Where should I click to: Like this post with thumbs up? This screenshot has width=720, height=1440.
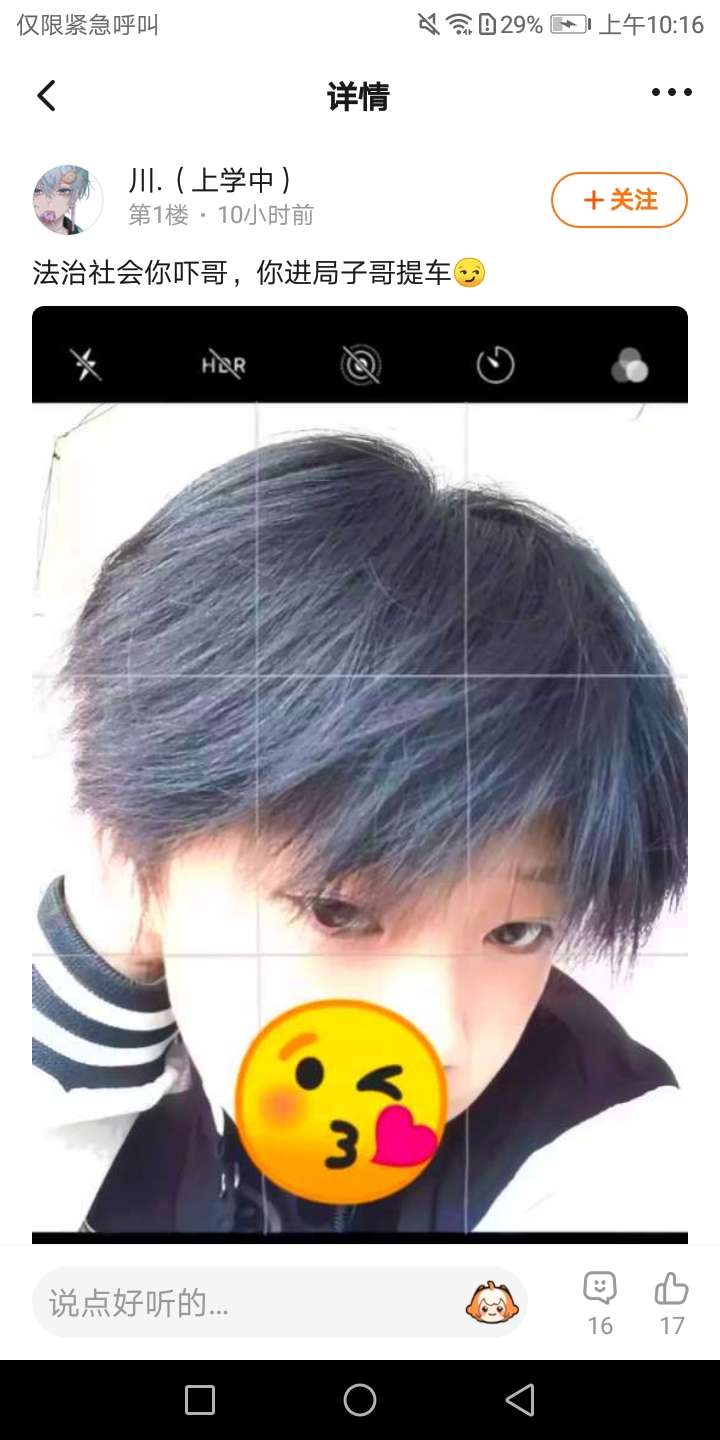coord(671,1301)
